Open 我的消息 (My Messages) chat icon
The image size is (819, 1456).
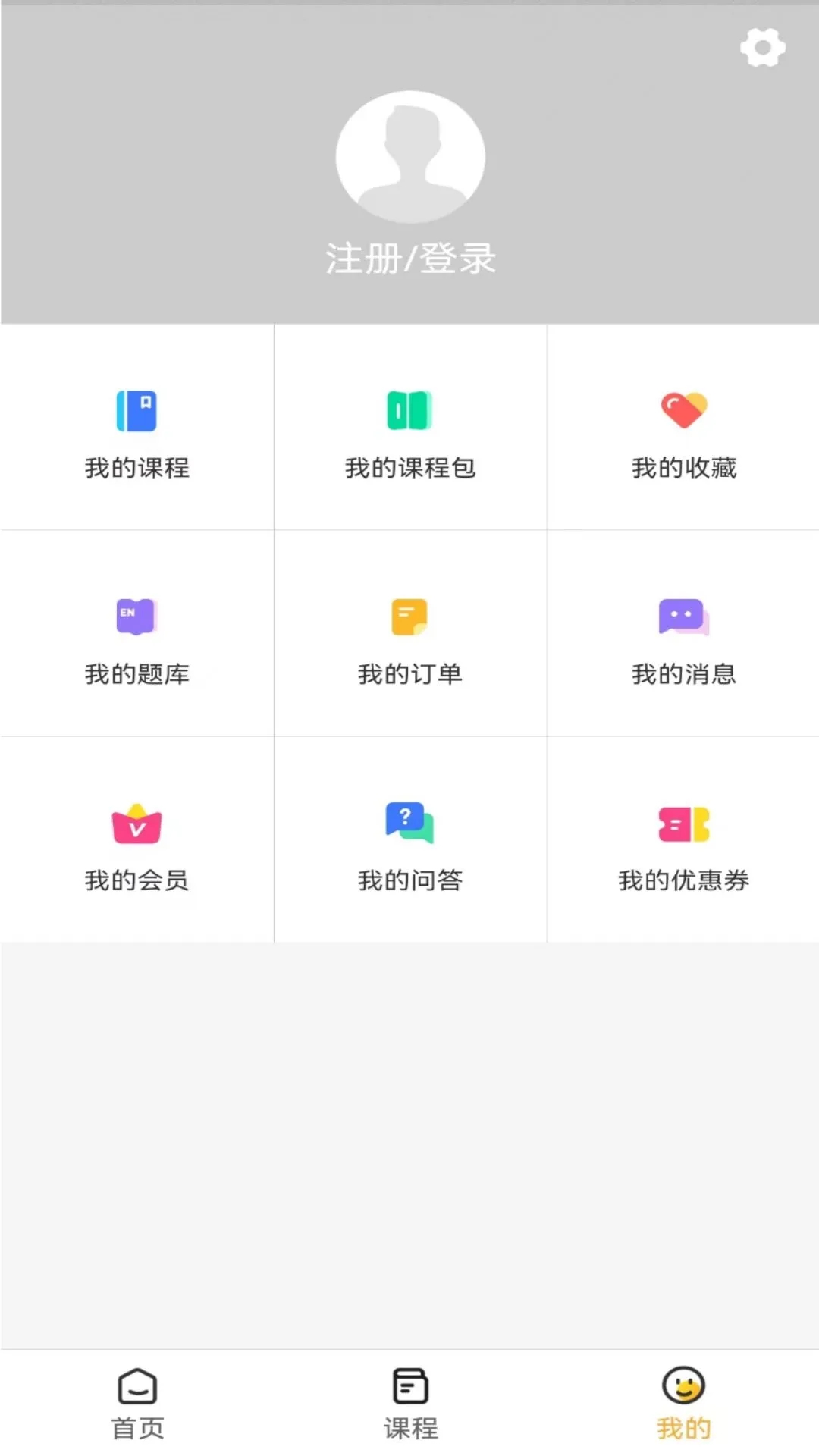coord(682,616)
